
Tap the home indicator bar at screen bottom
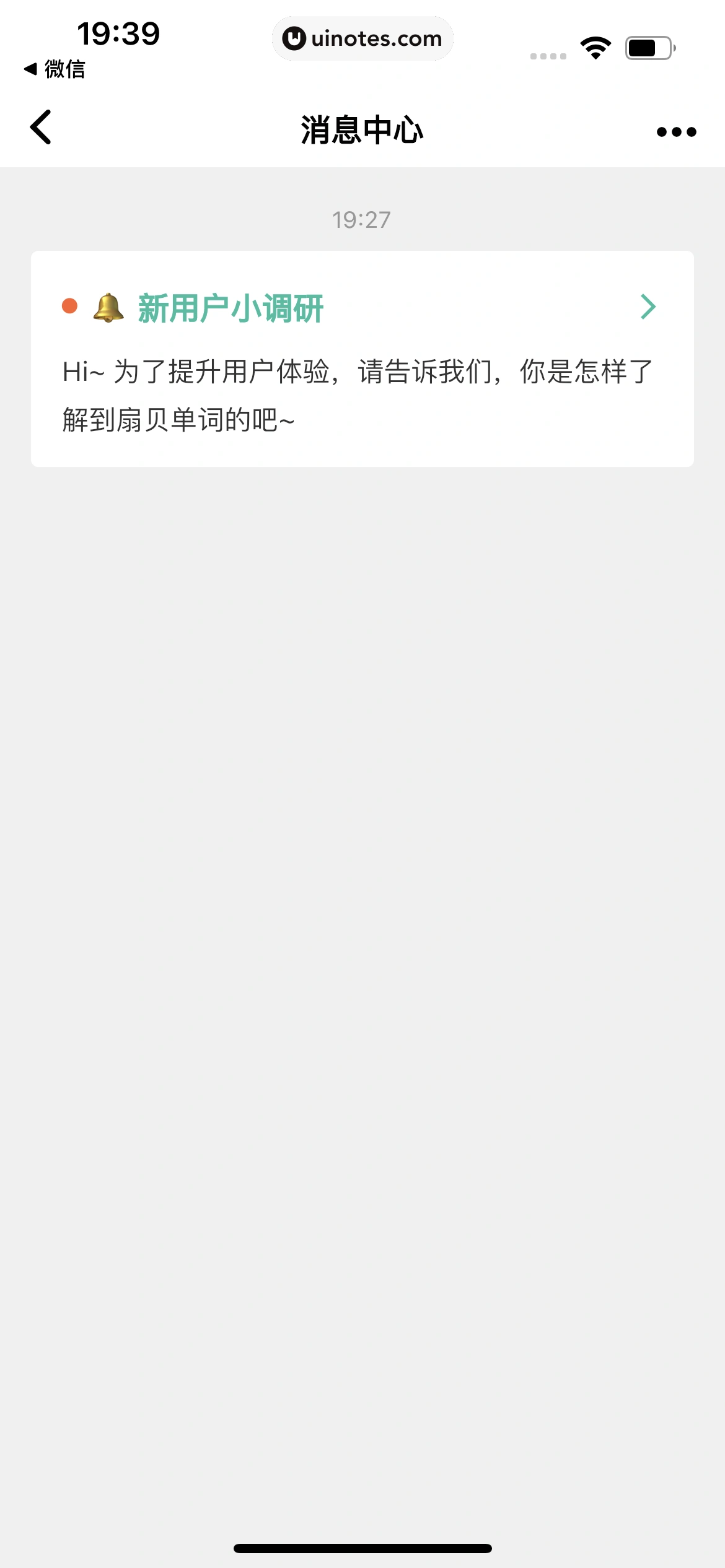tap(362, 1549)
